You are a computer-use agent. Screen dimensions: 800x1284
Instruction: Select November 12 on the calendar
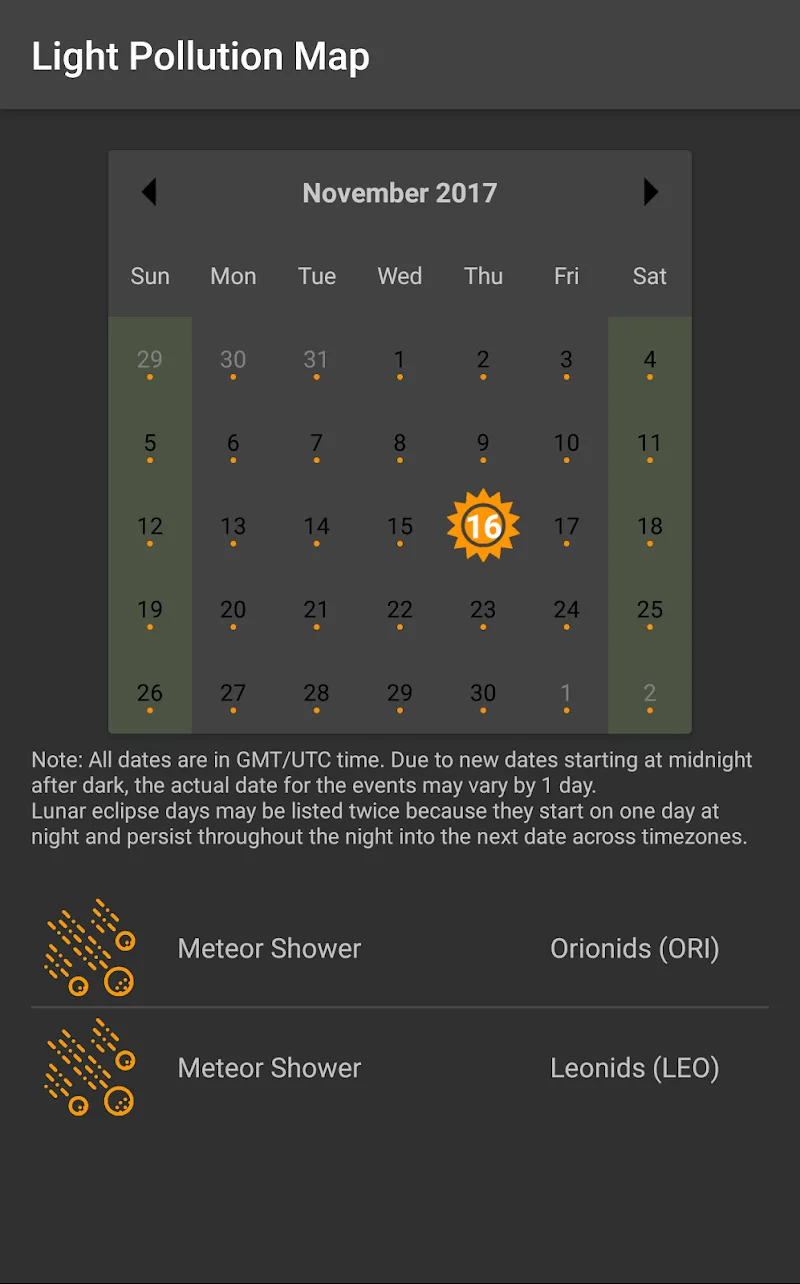click(x=150, y=526)
